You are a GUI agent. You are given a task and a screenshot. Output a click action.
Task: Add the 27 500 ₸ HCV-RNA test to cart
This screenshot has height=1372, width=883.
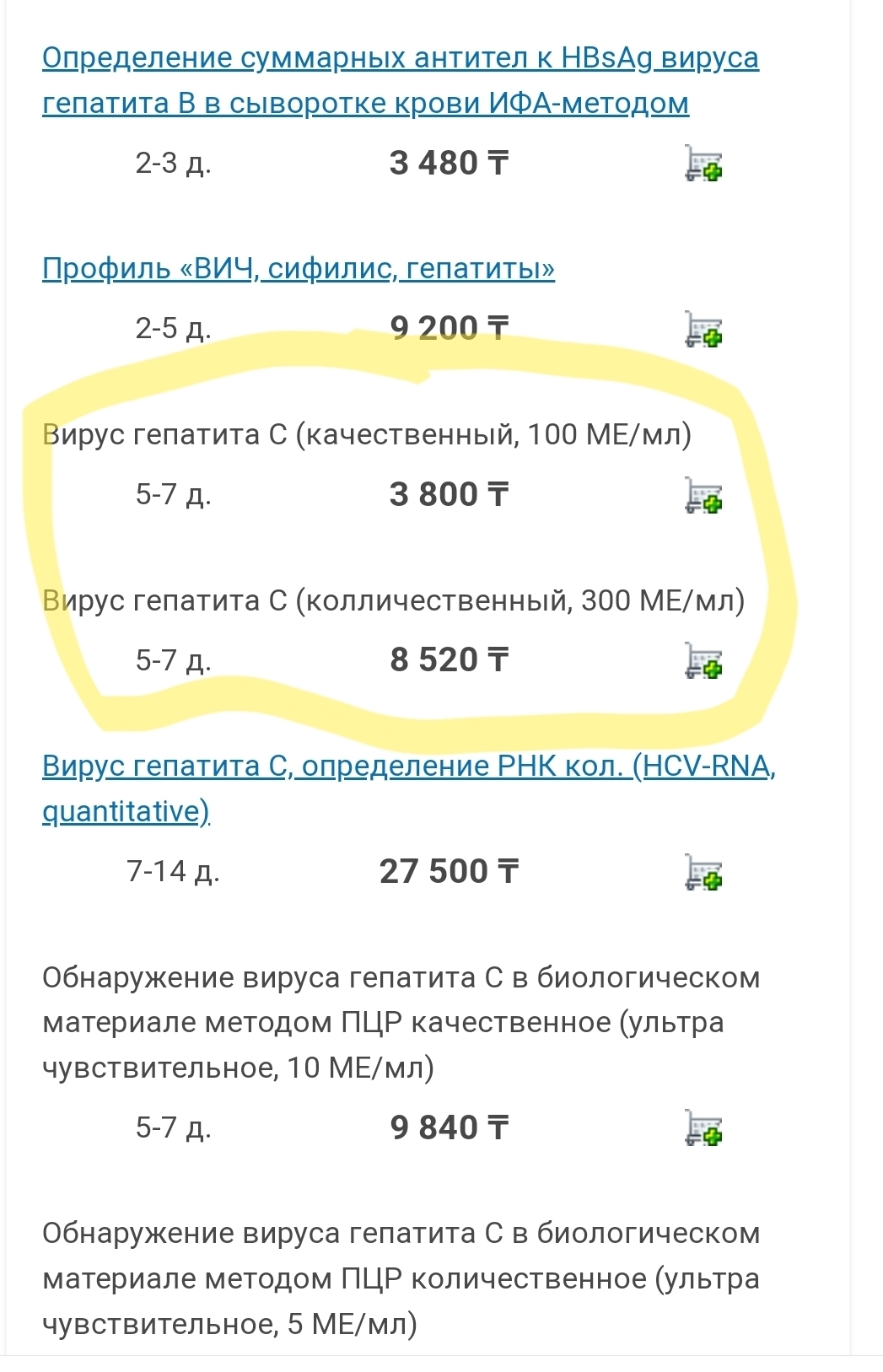pyautogui.click(x=703, y=872)
